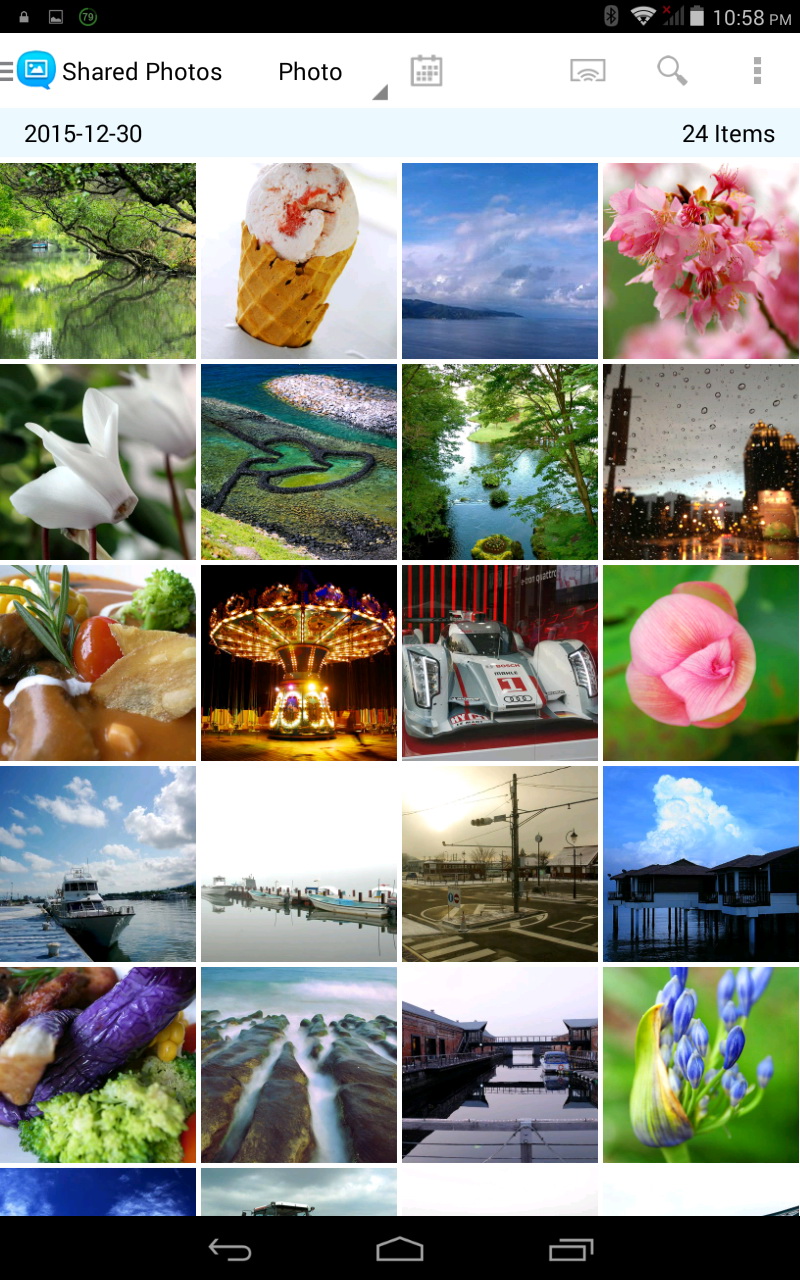Open the tree over lake photo

98,261
